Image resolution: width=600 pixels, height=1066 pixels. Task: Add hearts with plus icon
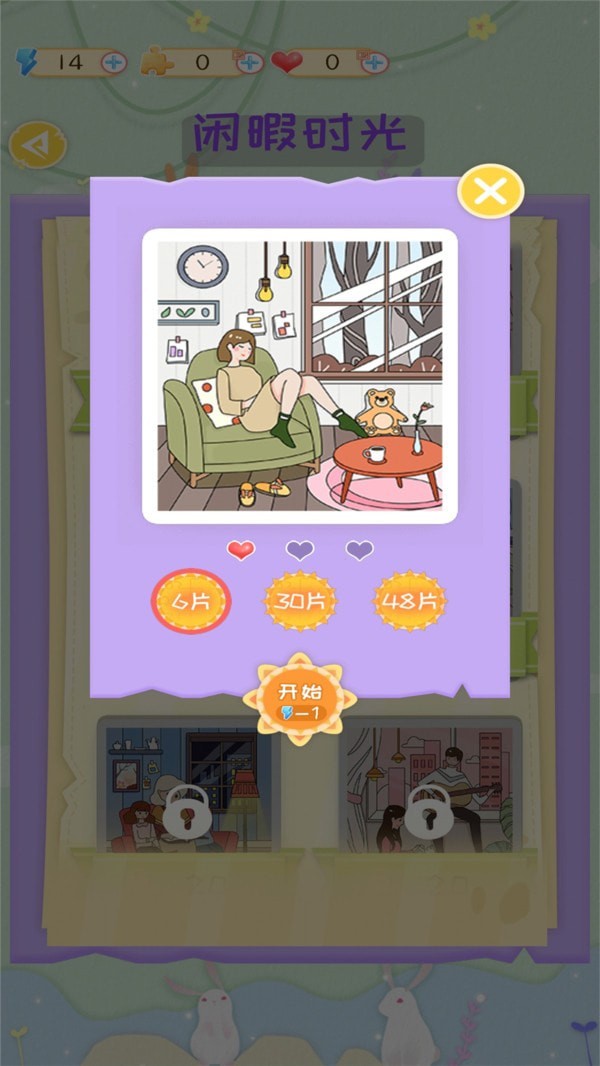pyautogui.click(x=374, y=62)
